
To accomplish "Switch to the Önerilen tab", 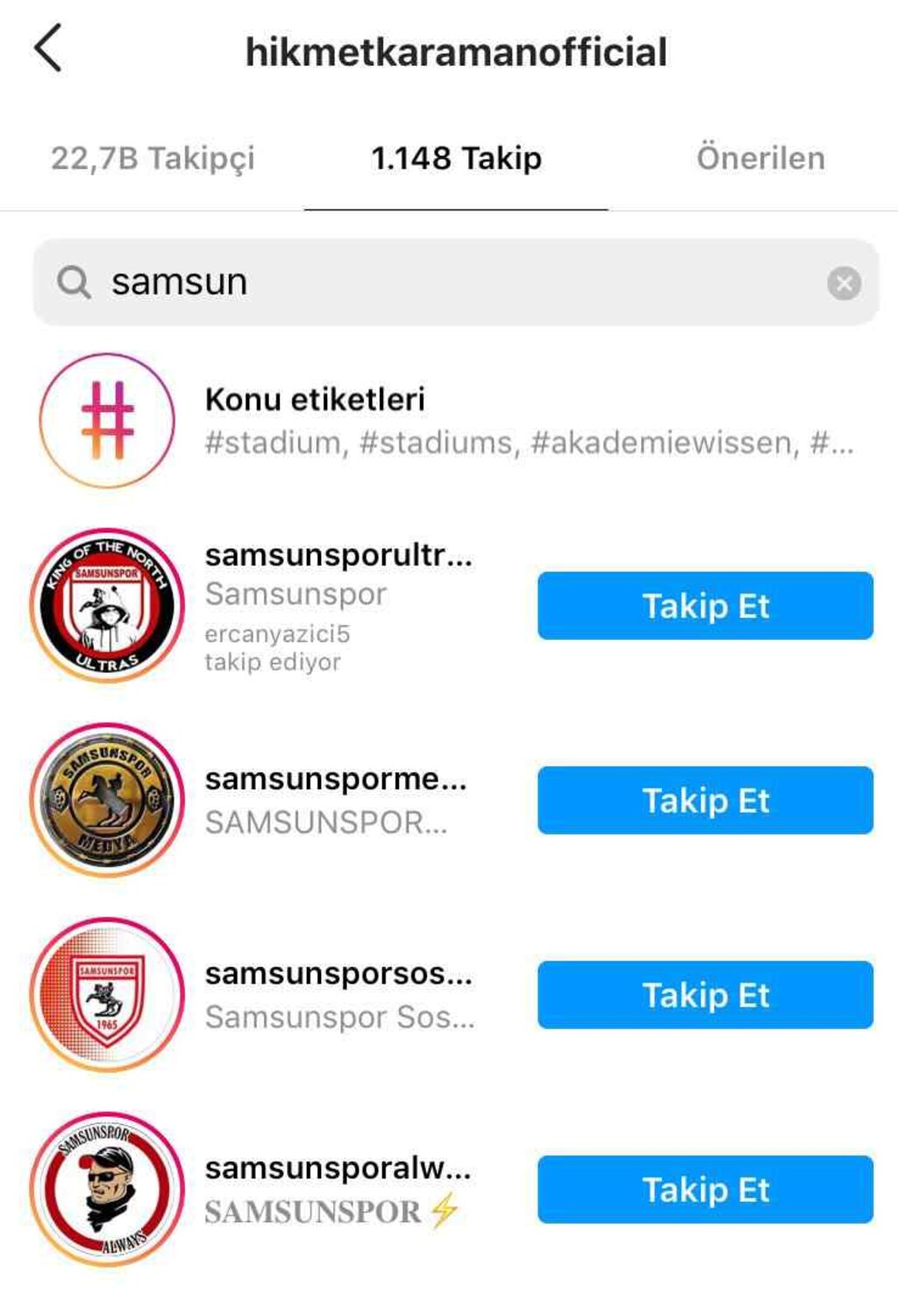I will pos(760,159).
